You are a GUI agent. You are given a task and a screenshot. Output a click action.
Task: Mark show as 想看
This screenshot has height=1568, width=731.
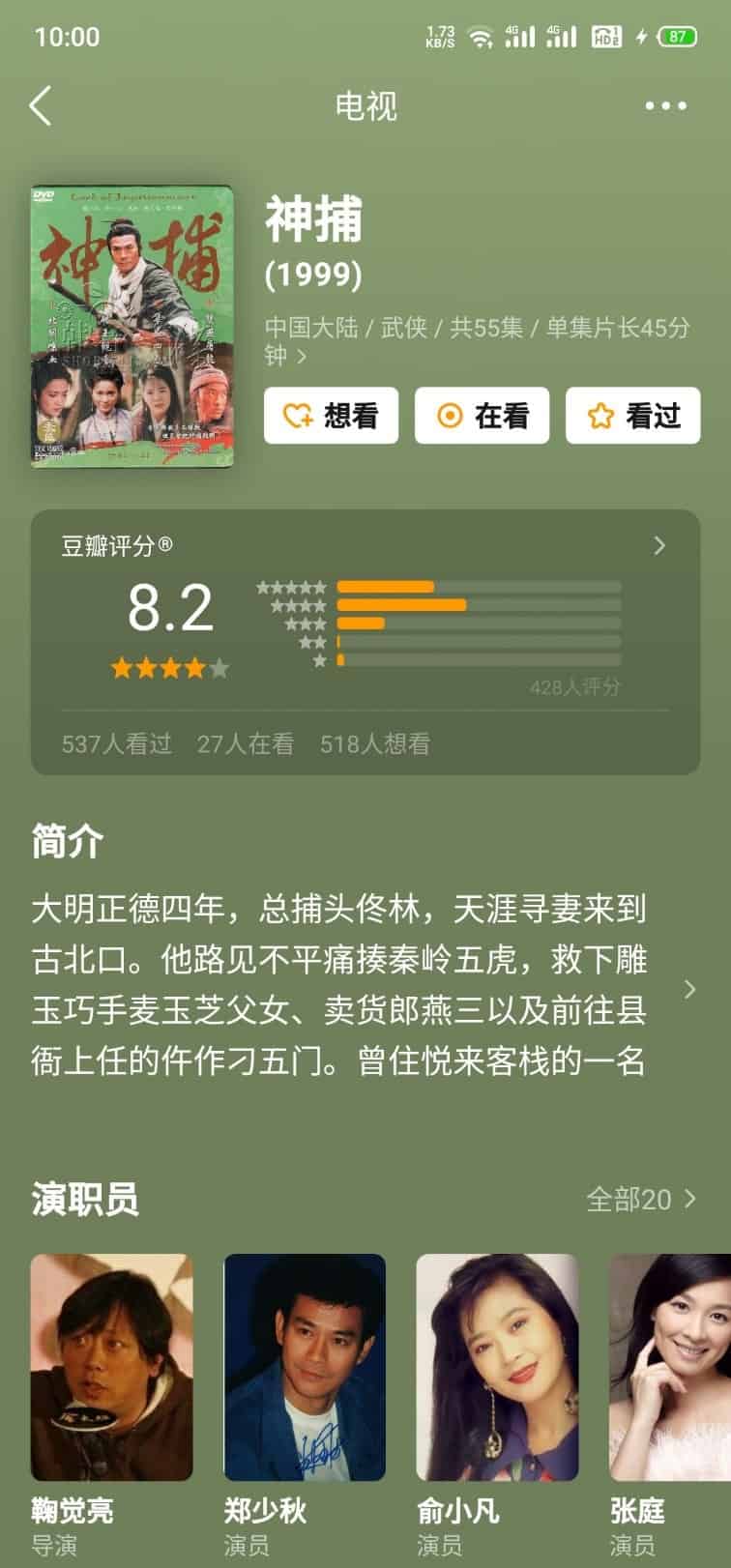(x=331, y=416)
